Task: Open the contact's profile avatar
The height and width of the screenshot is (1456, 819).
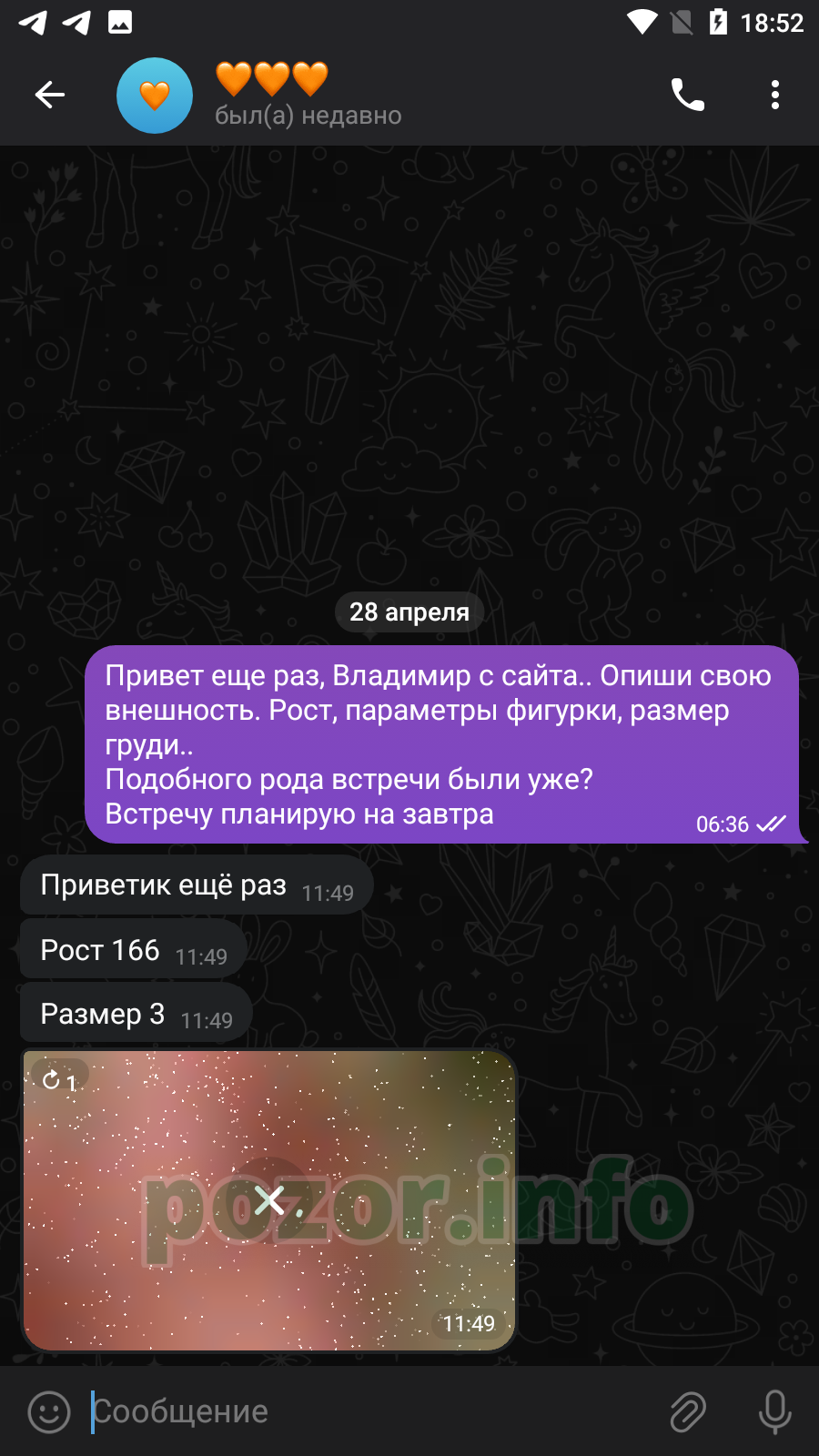Action: pyautogui.click(x=155, y=96)
